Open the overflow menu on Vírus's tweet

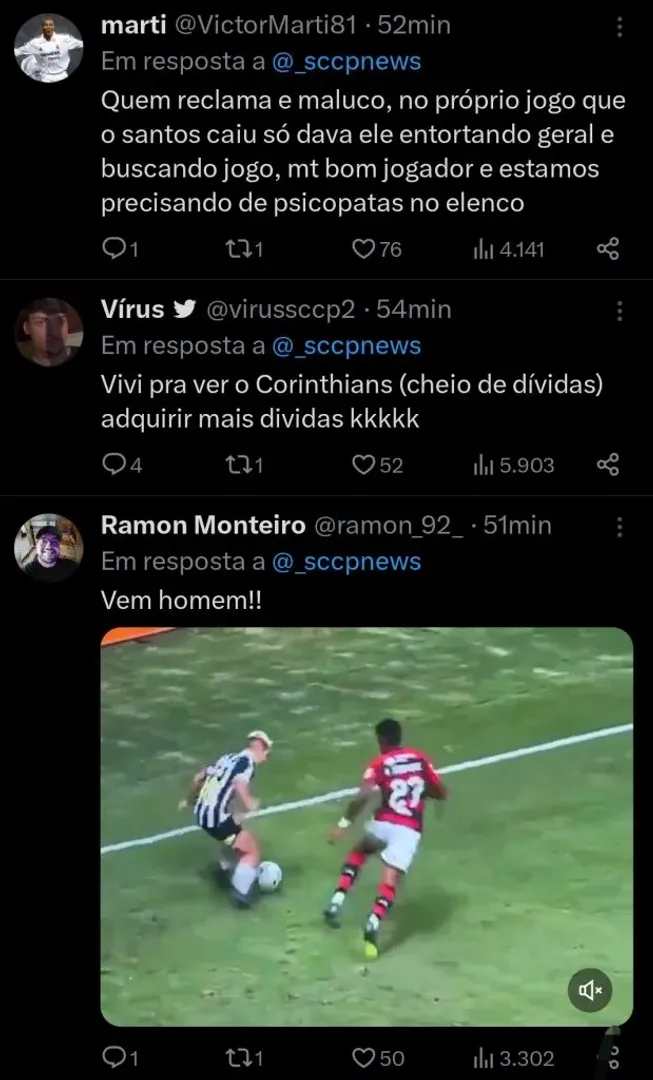620,310
